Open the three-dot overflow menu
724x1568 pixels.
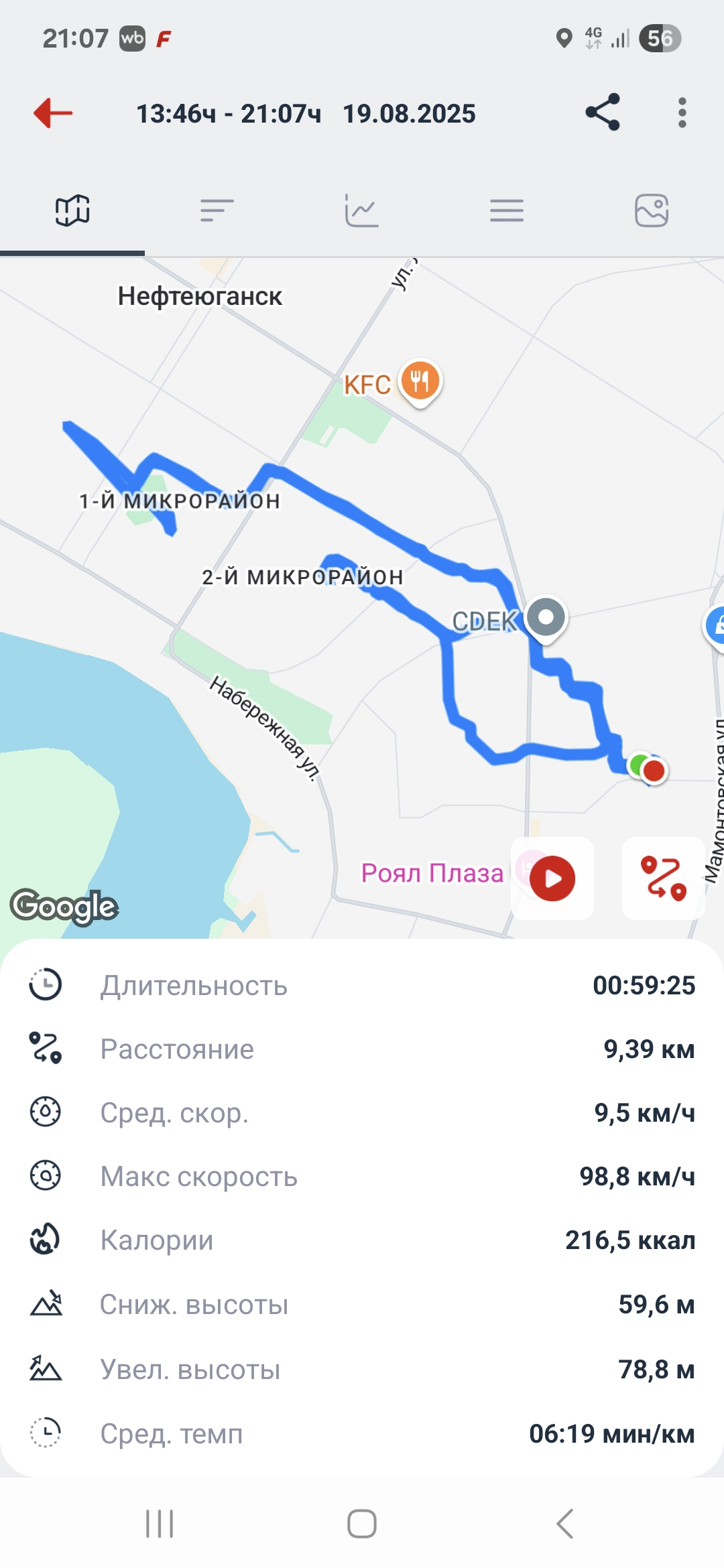coord(682,113)
